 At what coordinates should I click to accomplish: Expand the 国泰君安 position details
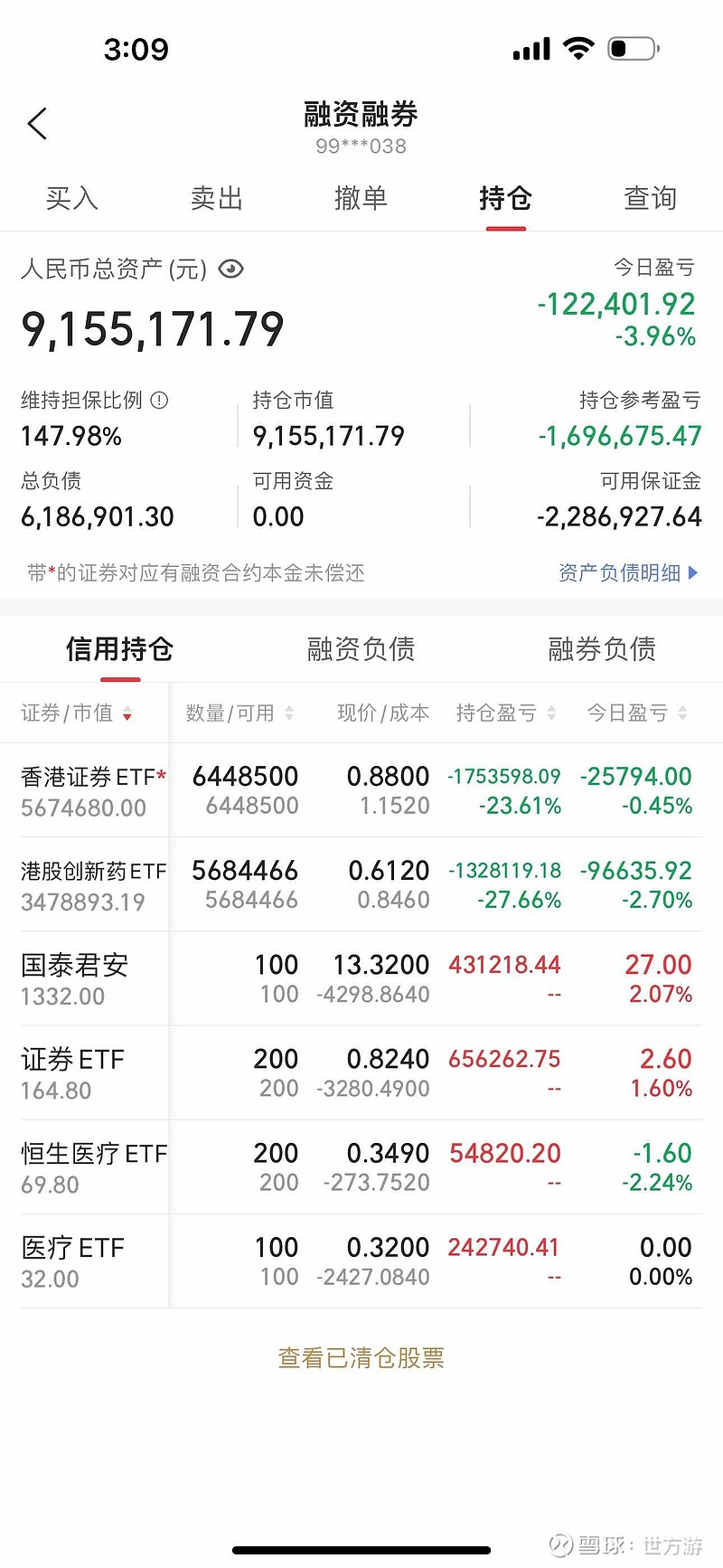tap(361, 978)
